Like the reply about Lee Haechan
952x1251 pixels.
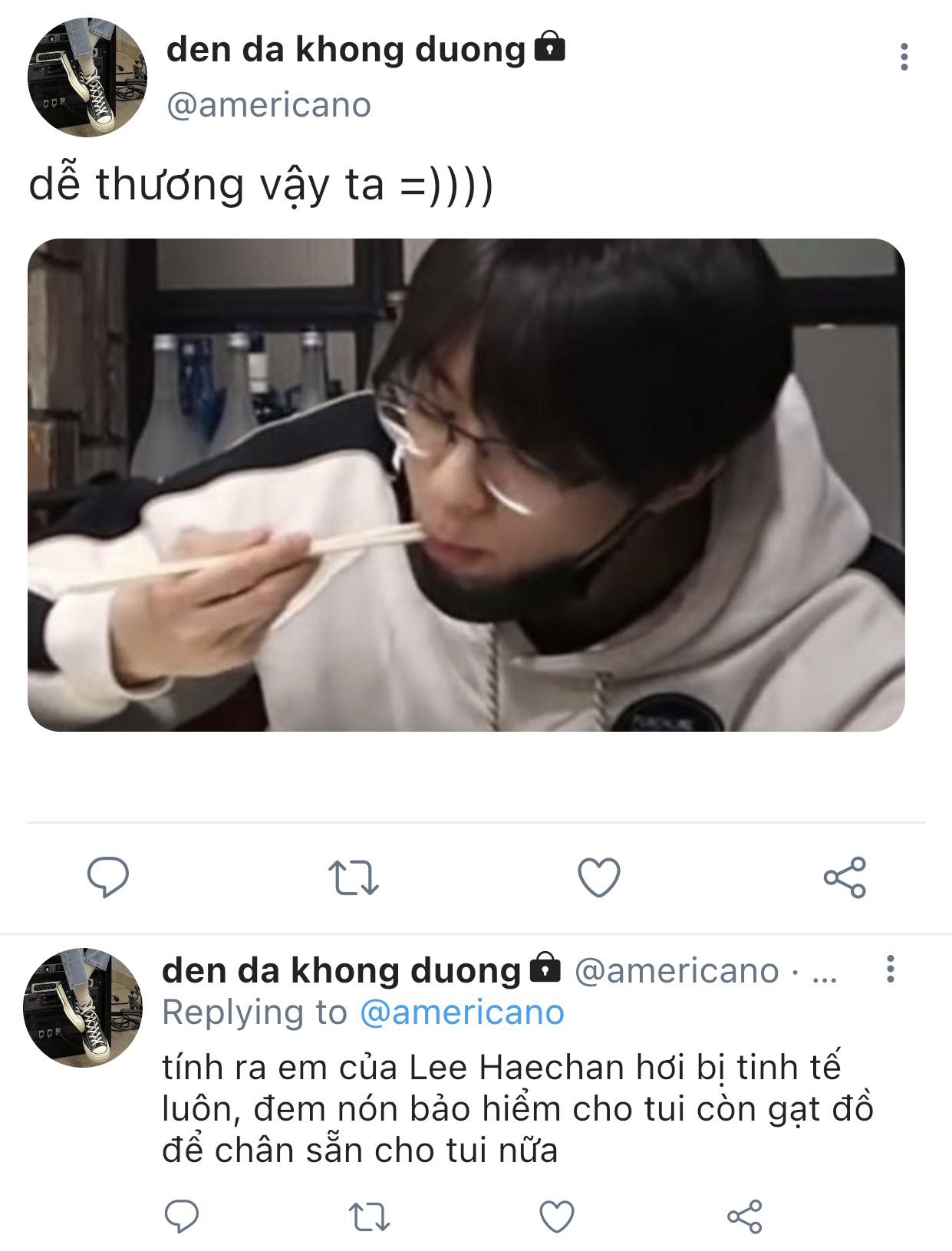point(557,1216)
